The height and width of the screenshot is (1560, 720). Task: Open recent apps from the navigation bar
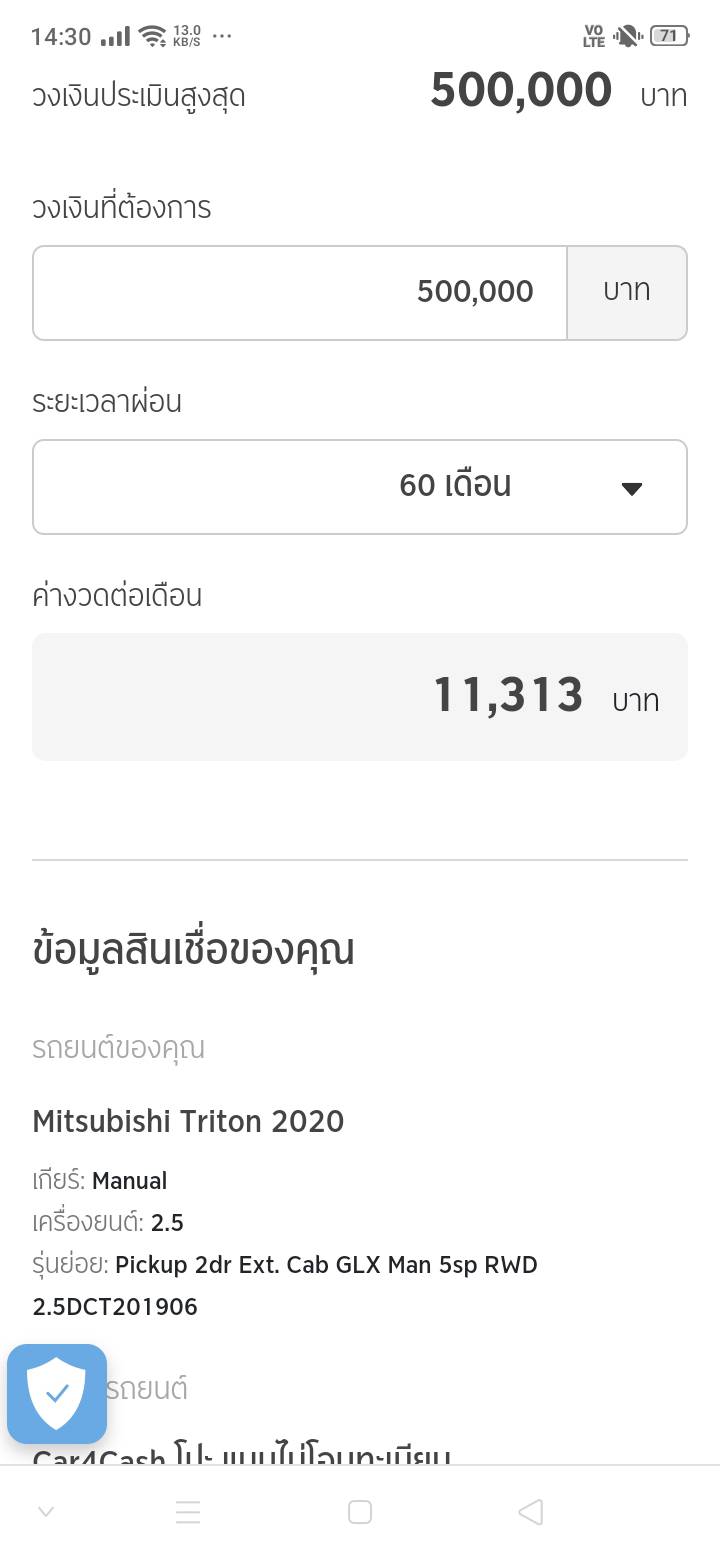[x=188, y=1512]
